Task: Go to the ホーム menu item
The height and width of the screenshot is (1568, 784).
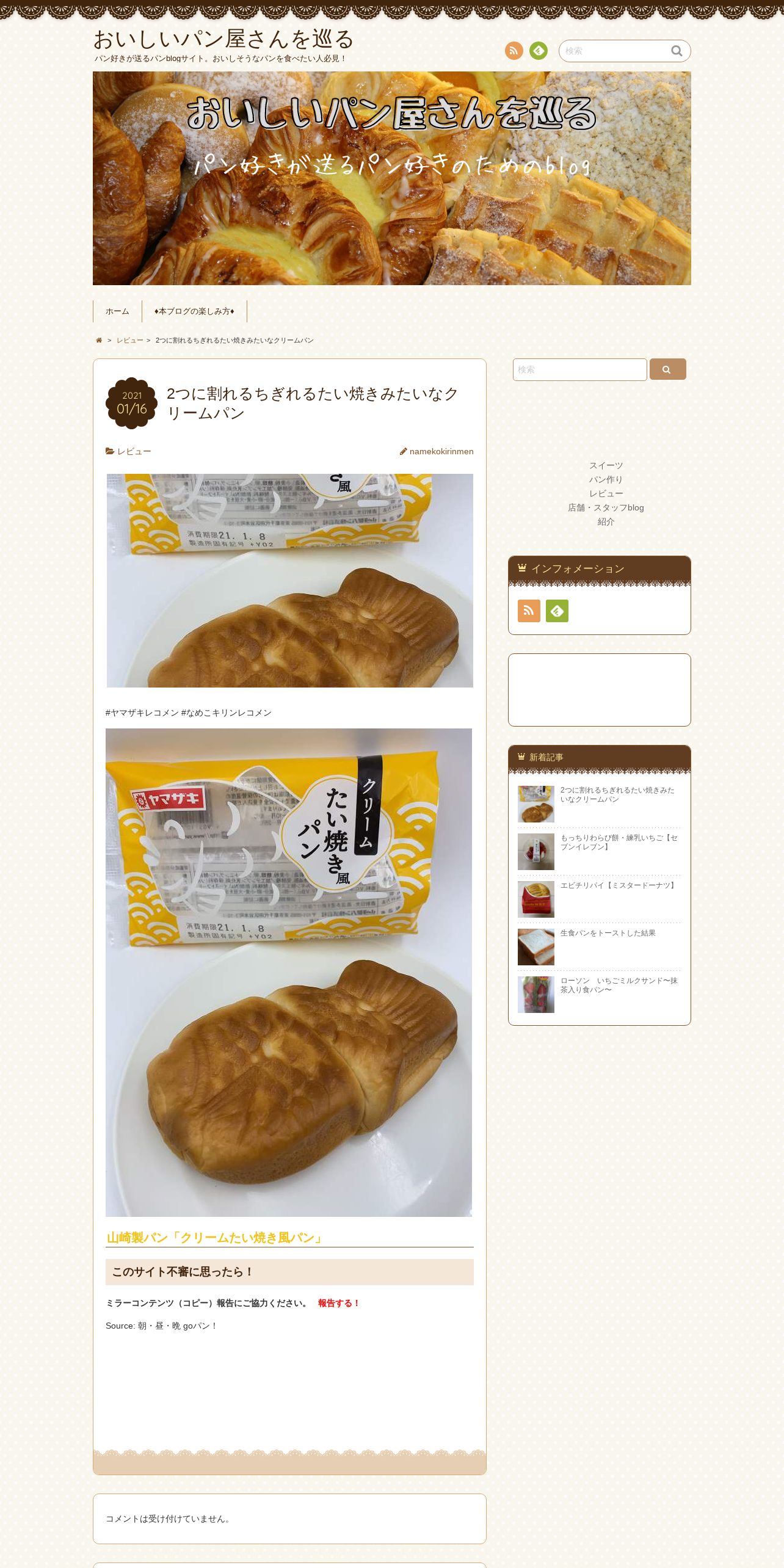Action: click(117, 311)
